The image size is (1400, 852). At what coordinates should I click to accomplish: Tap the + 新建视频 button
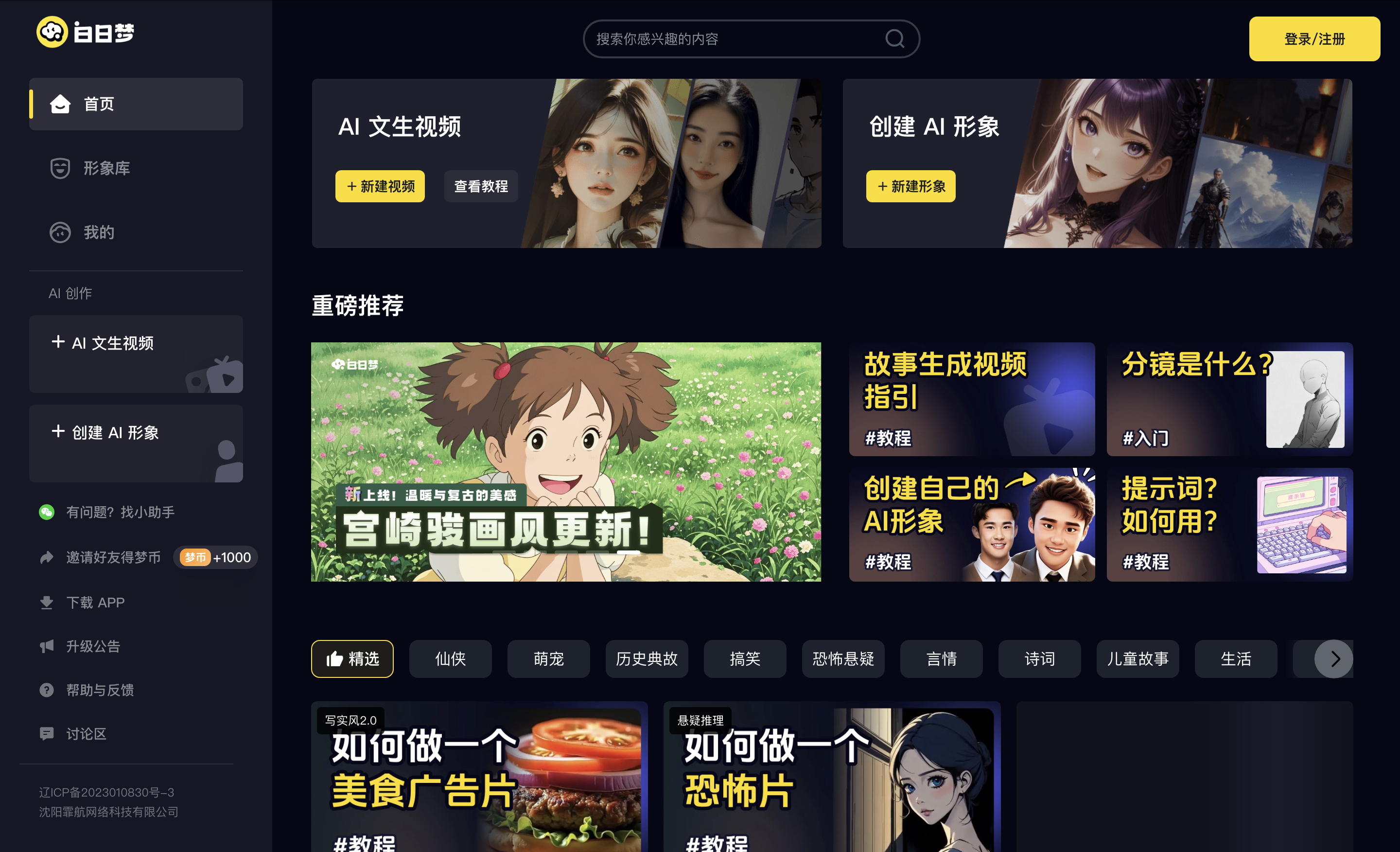tap(380, 186)
